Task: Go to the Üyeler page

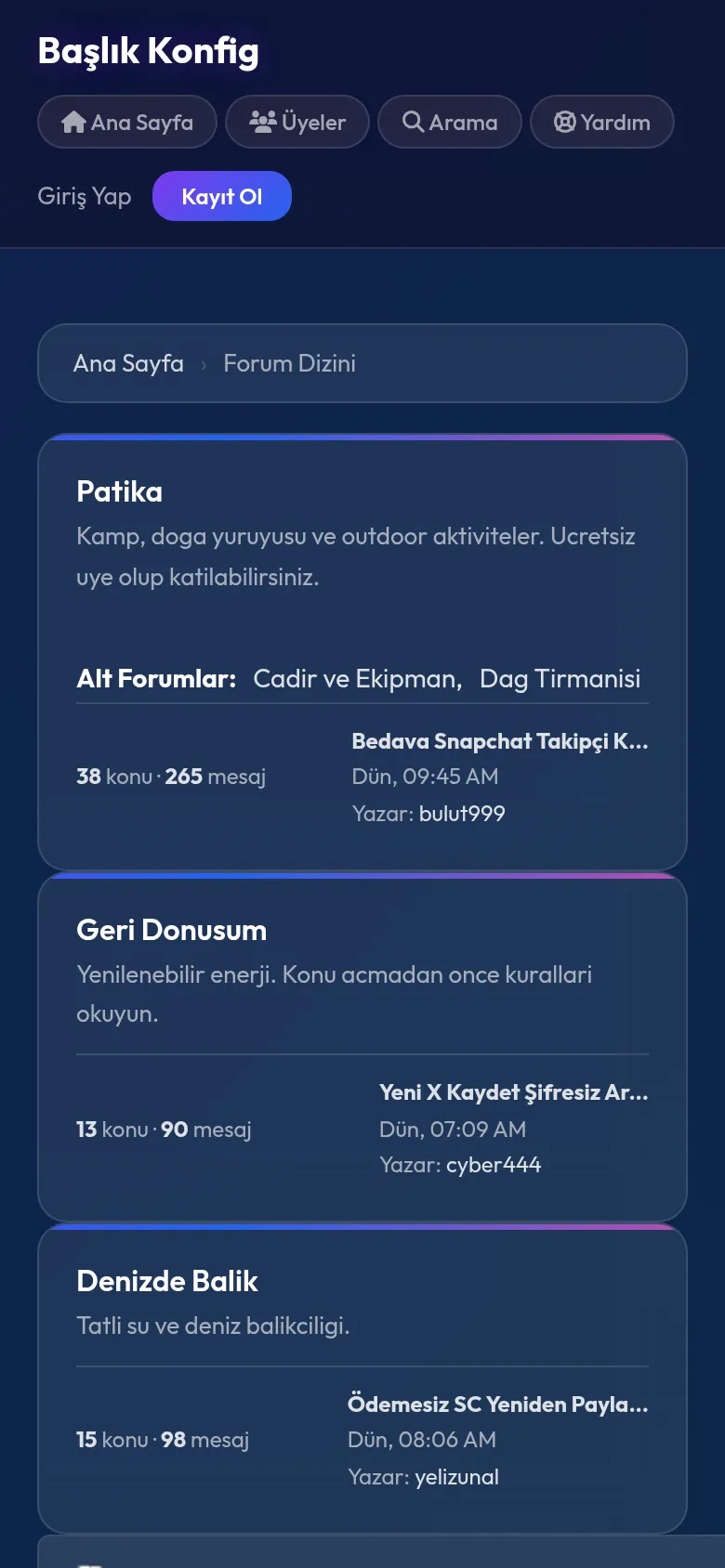Action: 297,122
